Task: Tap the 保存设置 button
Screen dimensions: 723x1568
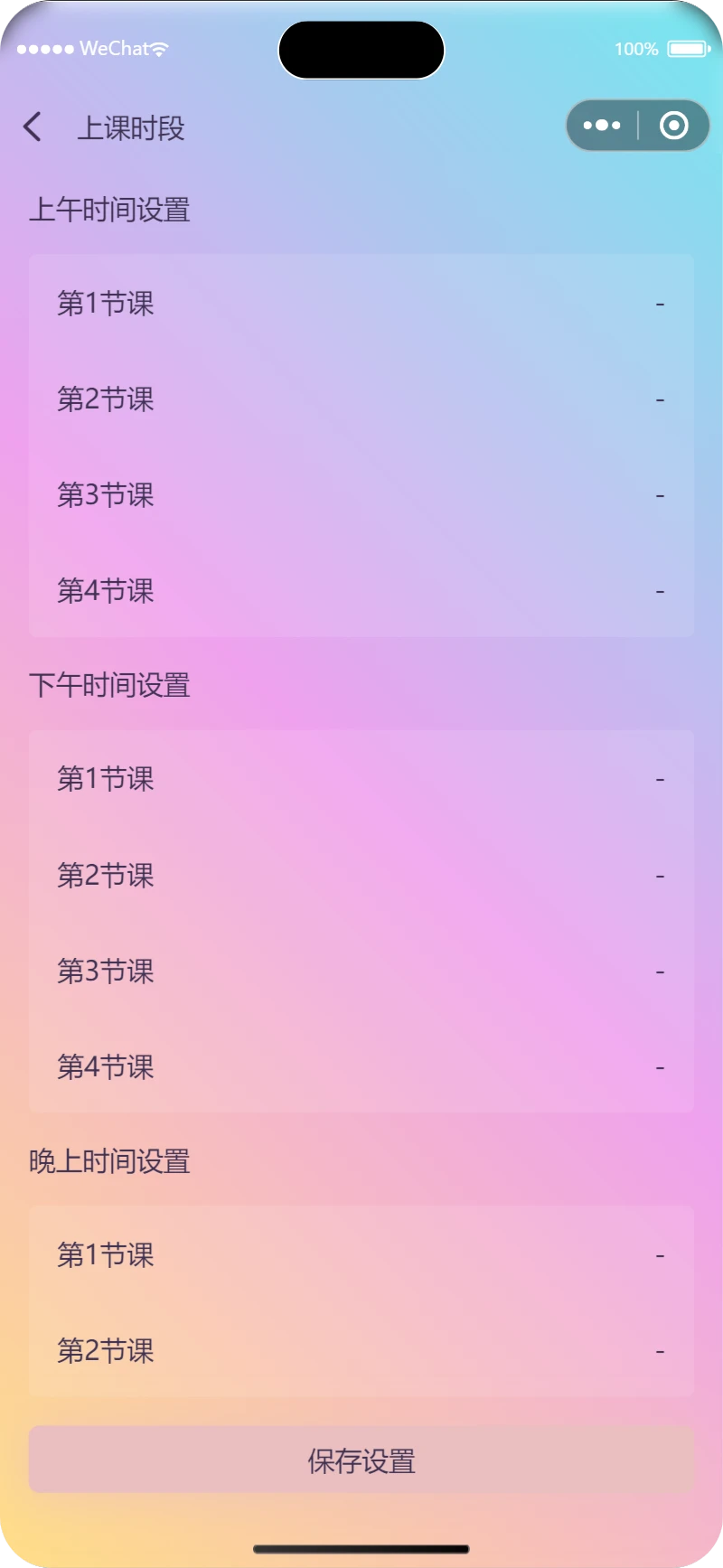Action: click(x=361, y=1460)
